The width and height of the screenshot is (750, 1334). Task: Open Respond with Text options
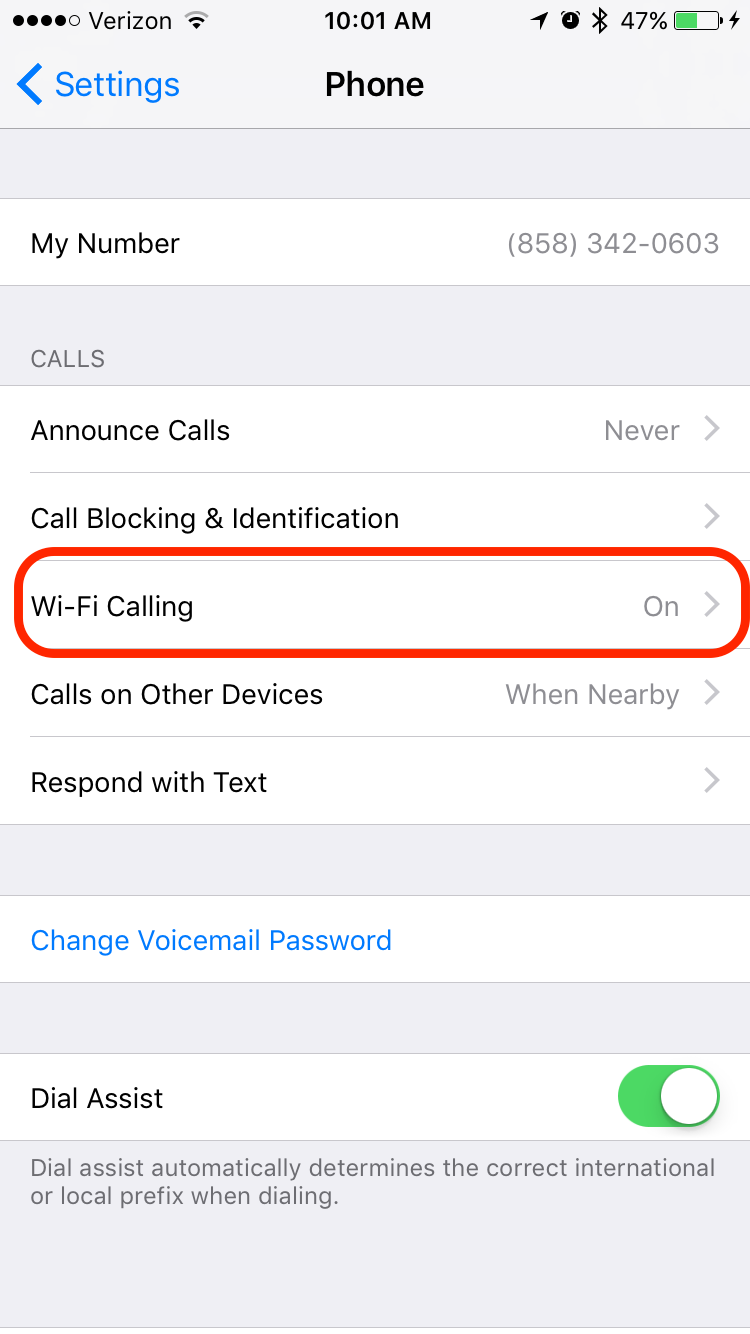[x=375, y=782]
